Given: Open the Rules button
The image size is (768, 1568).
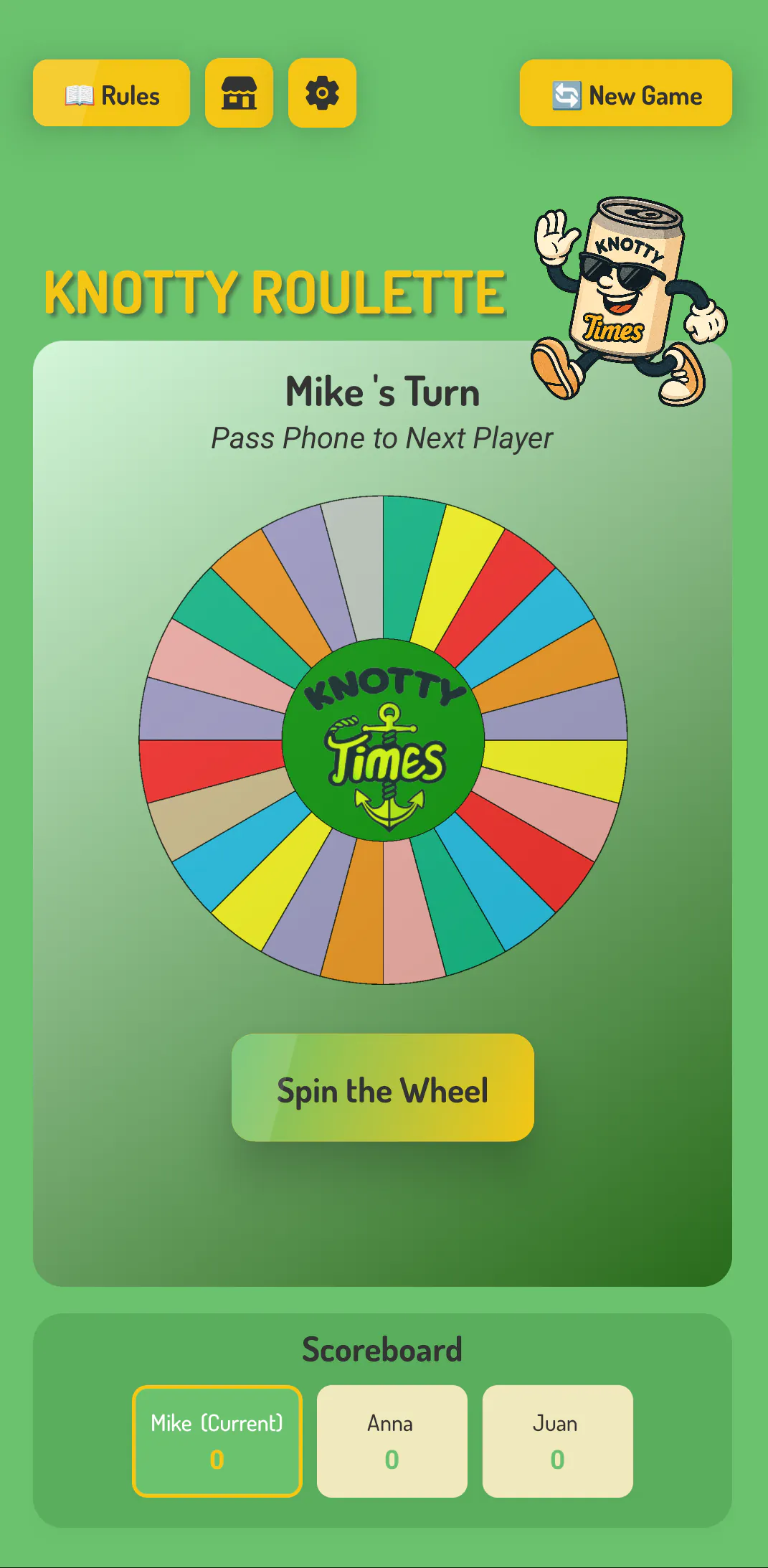Looking at the screenshot, I should click(x=111, y=94).
